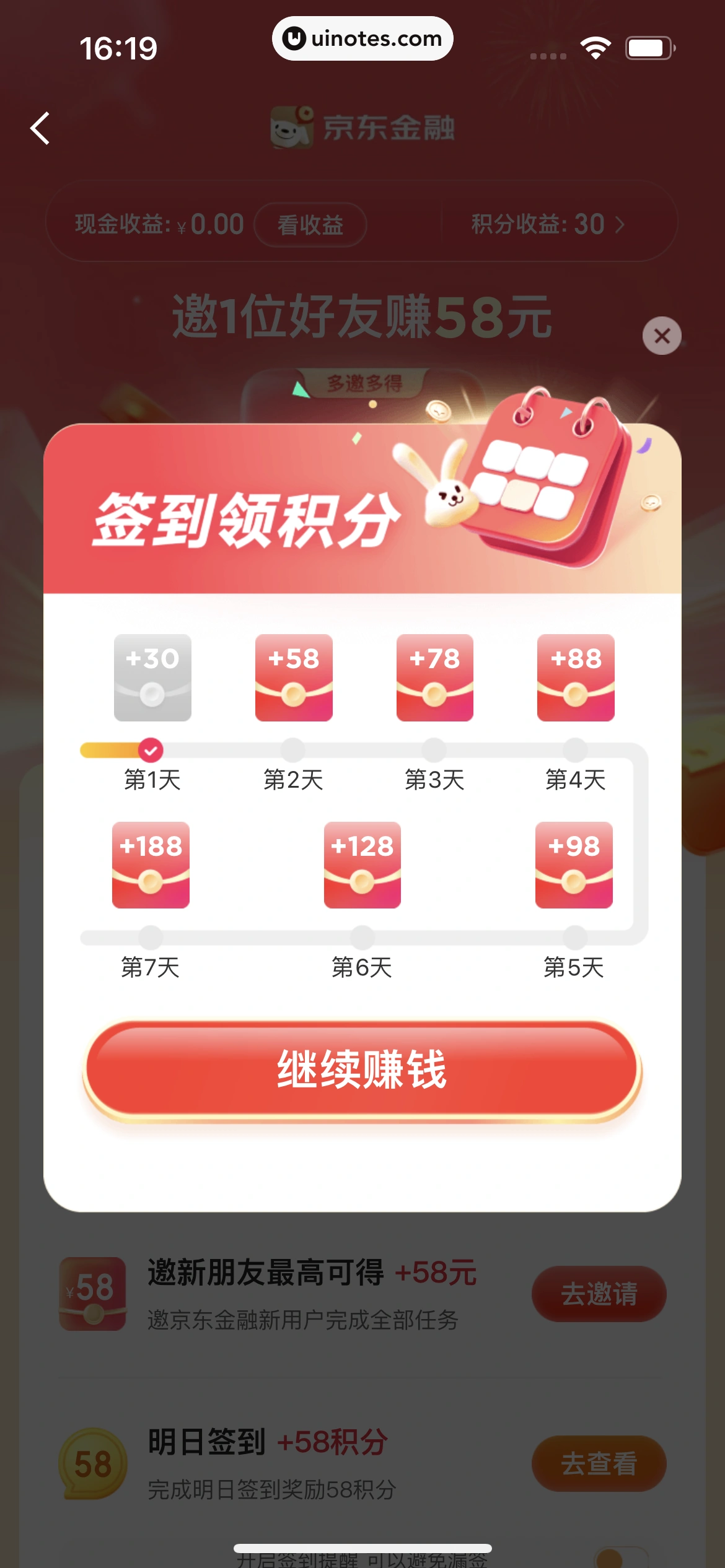Tap the 继续赚钱 button
Screen dimensions: 725x1568
pyautogui.click(x=362, y=1069)
